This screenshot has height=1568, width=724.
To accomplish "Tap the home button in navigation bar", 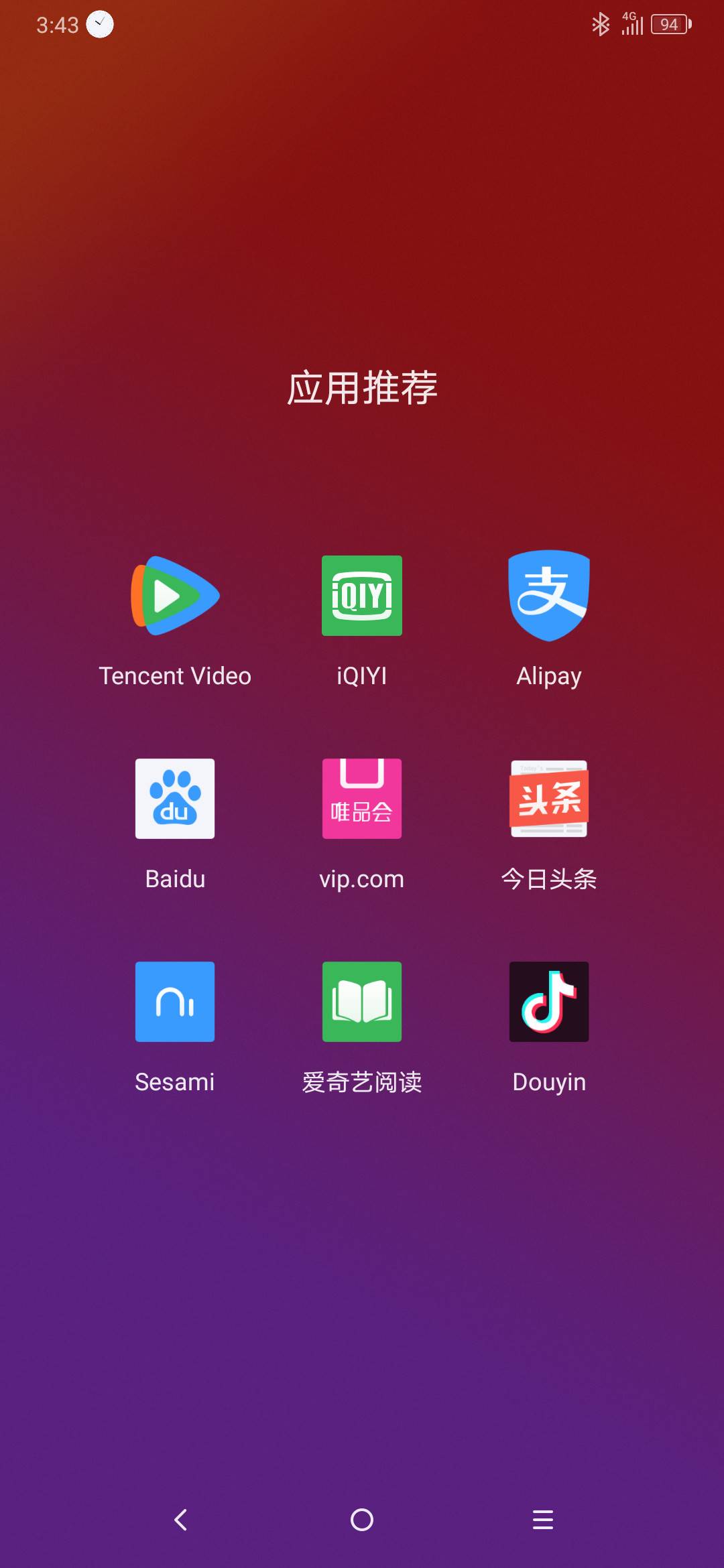I will pos(362,1520).
